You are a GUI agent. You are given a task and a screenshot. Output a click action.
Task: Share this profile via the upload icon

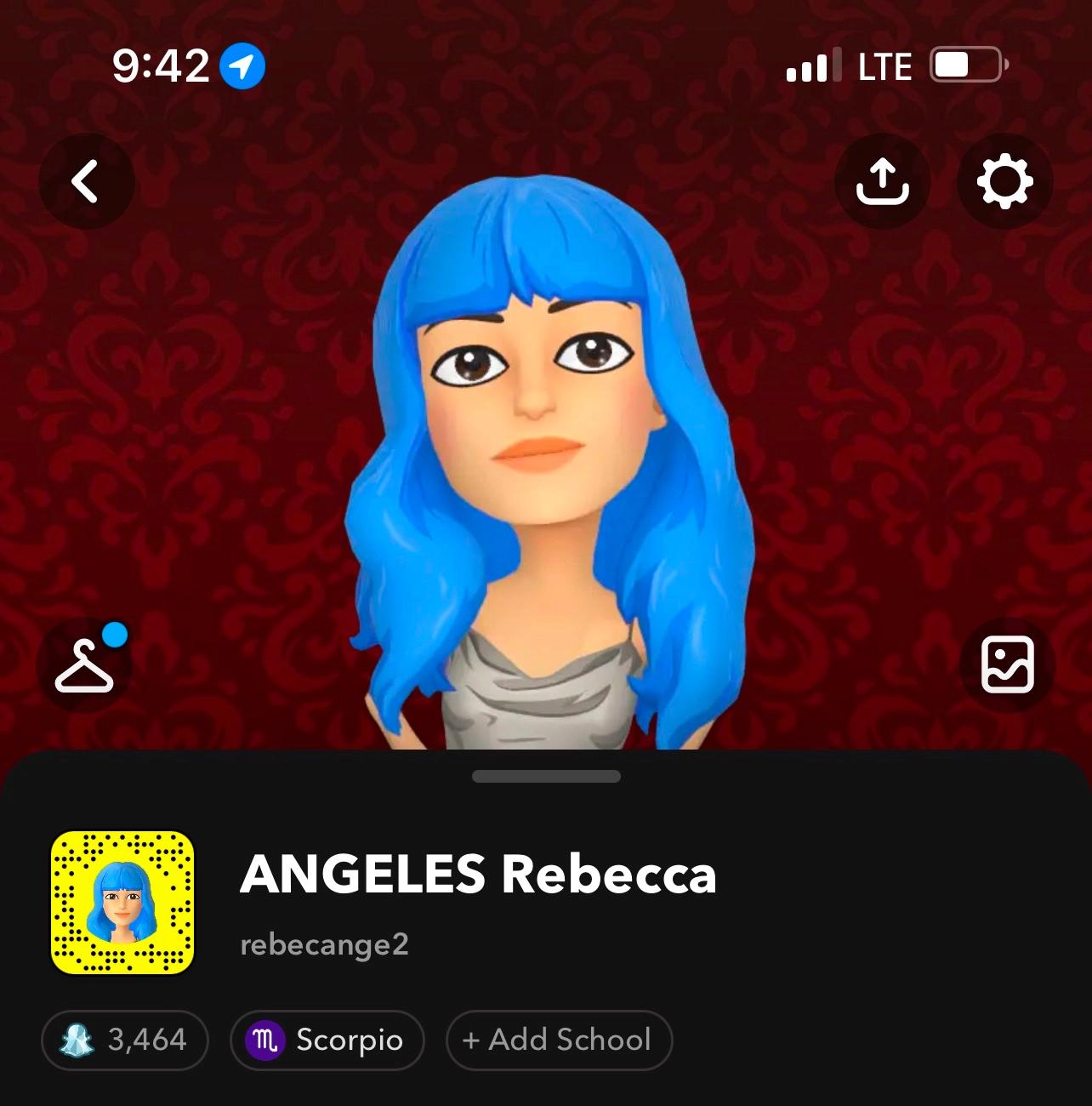coord(882,181)
